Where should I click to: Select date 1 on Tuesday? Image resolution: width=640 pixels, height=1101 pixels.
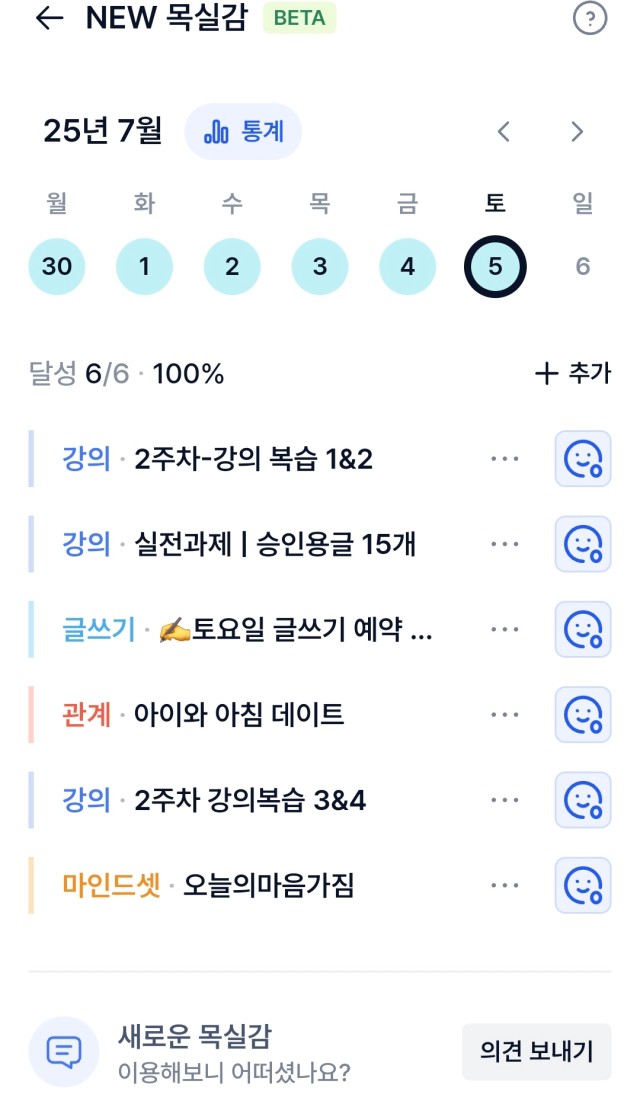click(144, 266)
